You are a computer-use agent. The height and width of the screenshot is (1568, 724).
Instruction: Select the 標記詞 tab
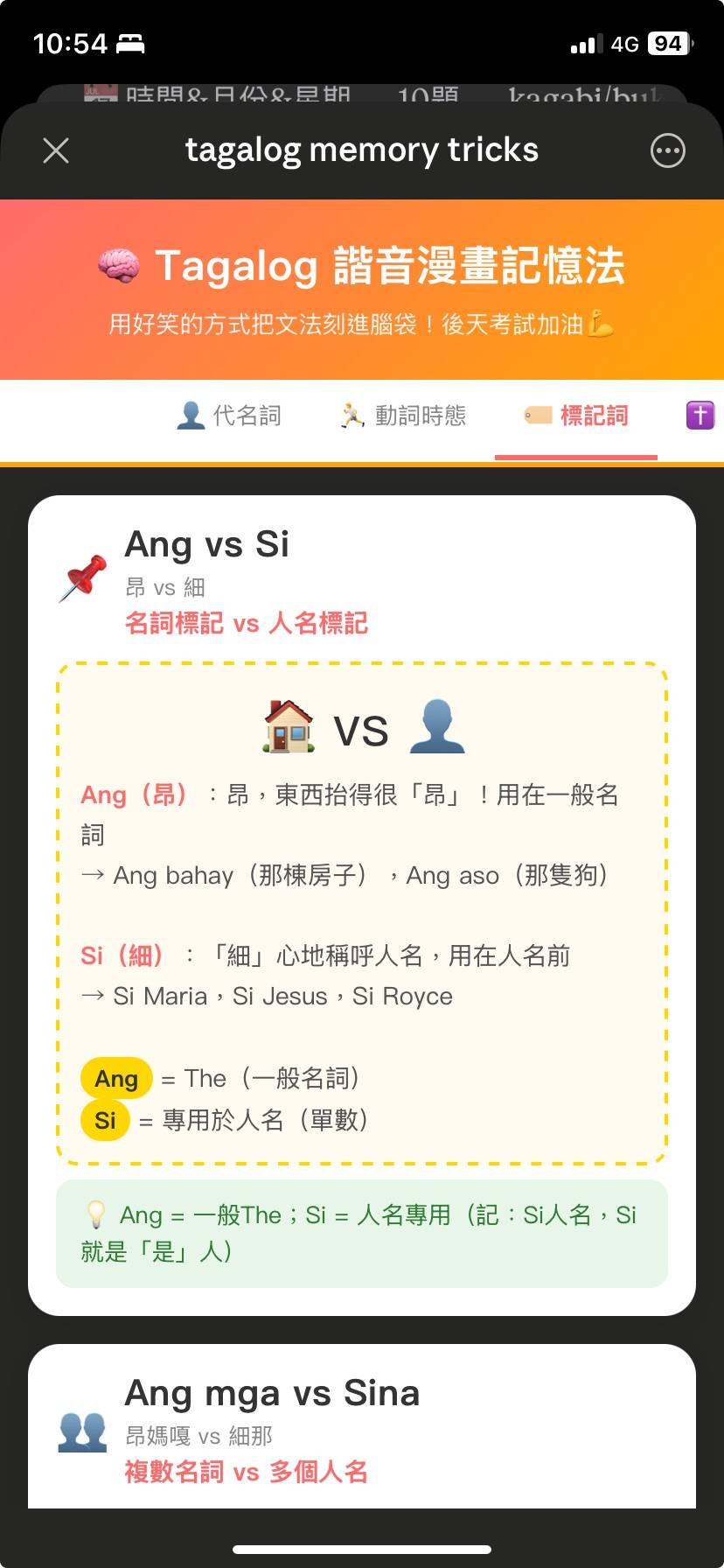[576, 416]
